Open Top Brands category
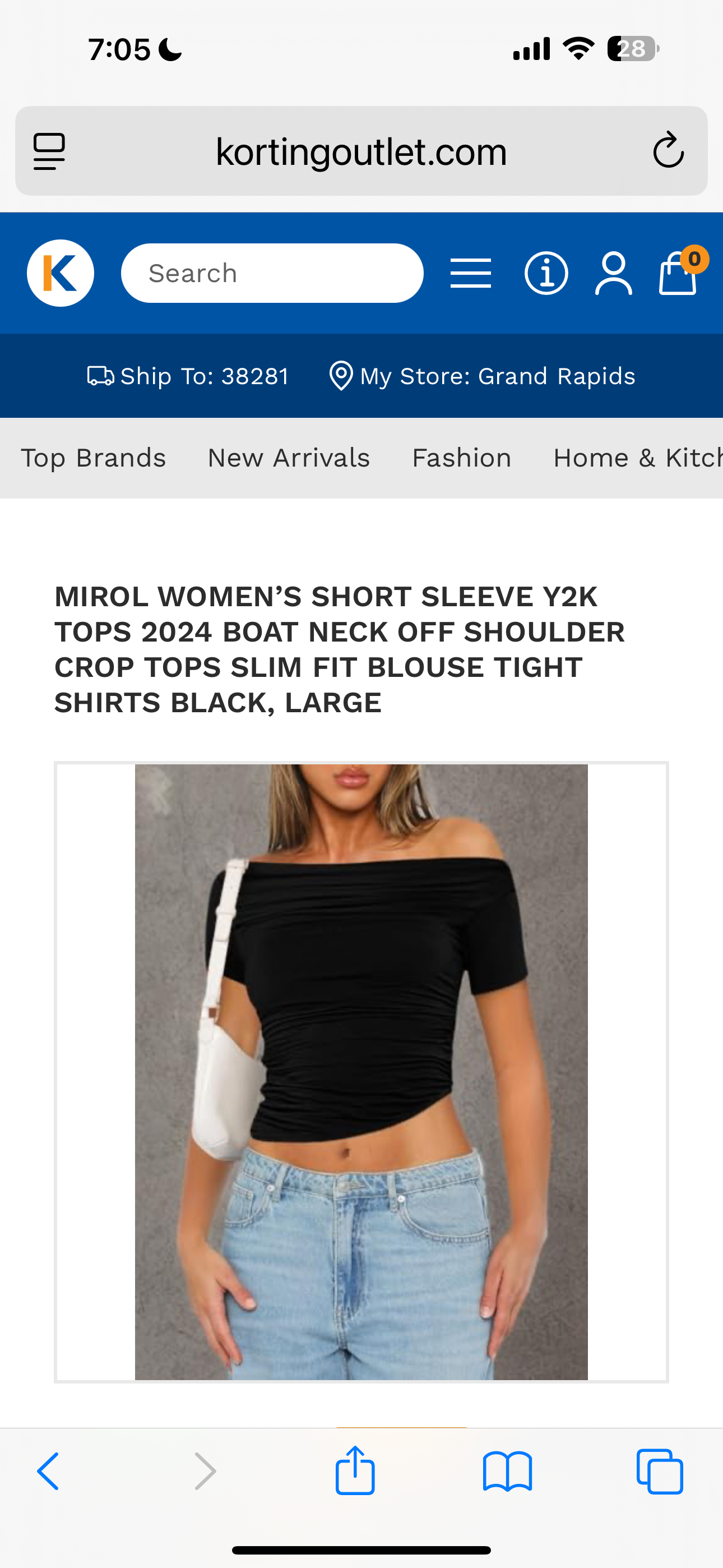This screenshot has width=723, height=1568. click(x=93, y=458)
